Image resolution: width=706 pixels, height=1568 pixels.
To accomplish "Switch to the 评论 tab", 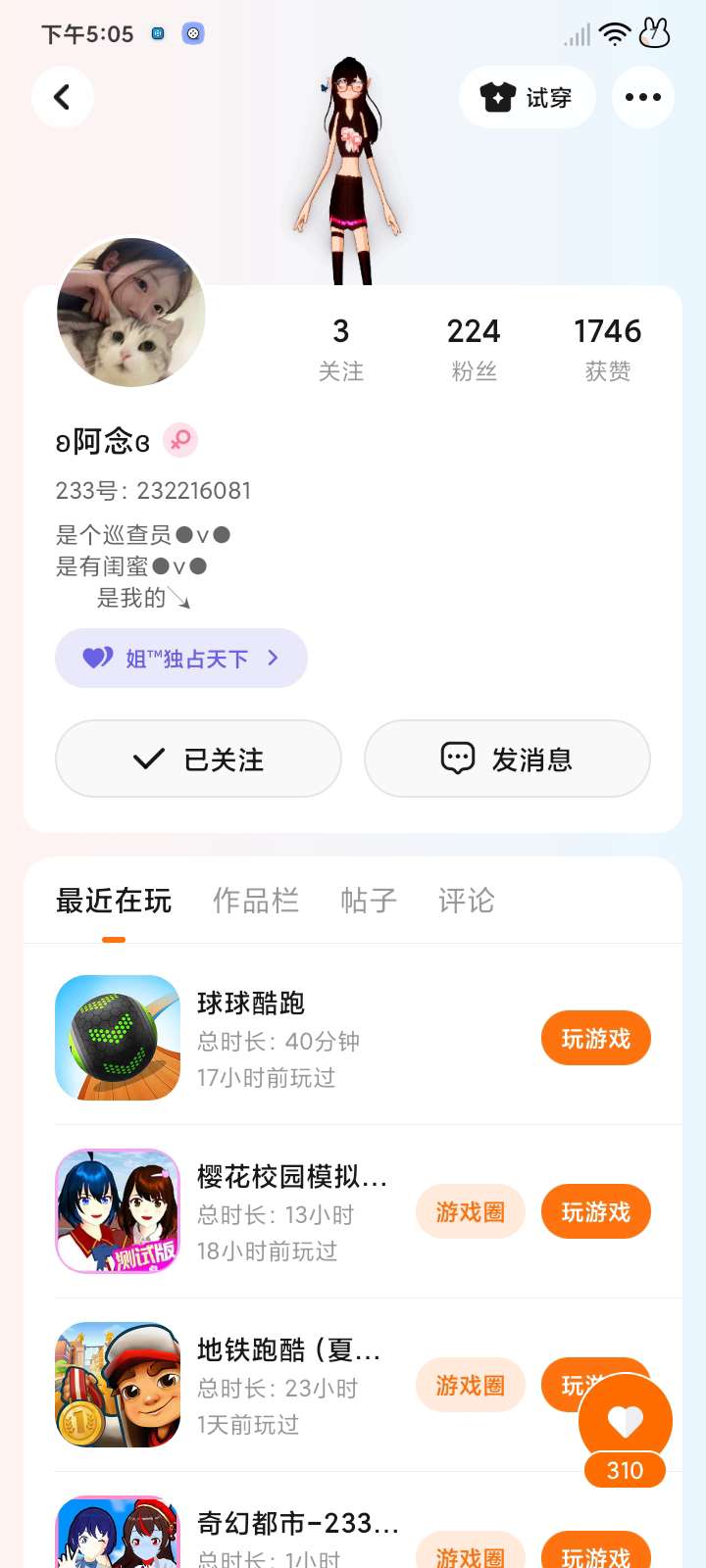I will (466, 901).
